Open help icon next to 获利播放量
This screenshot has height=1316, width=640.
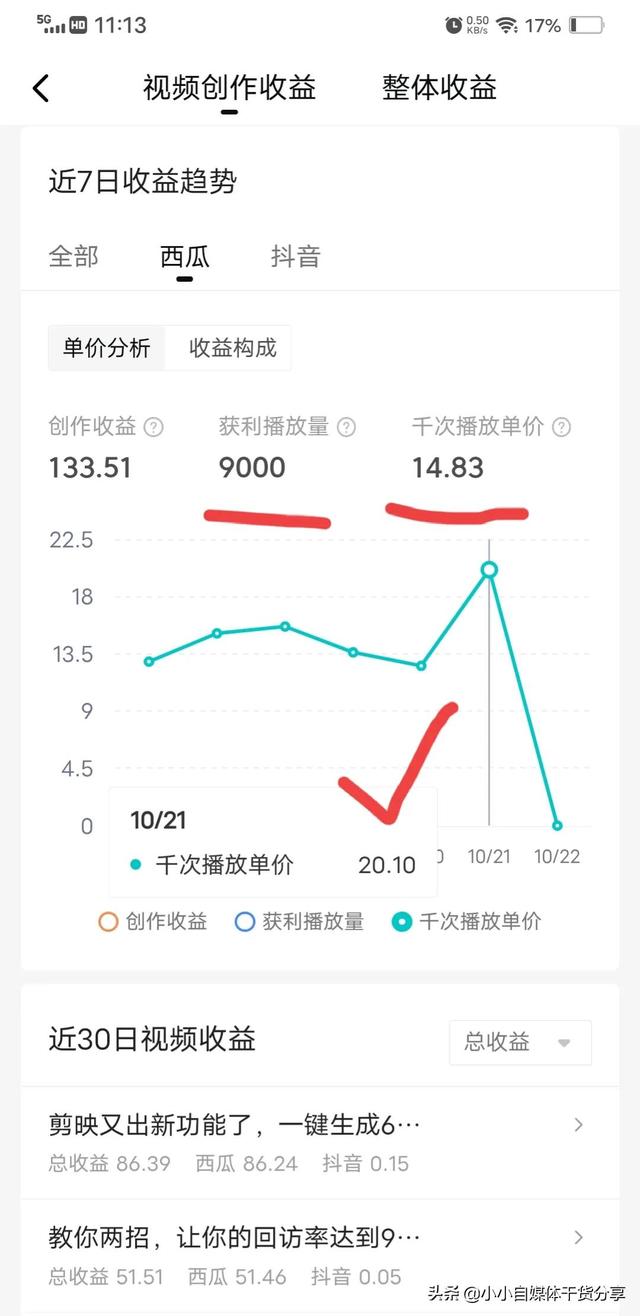point(346,427)
